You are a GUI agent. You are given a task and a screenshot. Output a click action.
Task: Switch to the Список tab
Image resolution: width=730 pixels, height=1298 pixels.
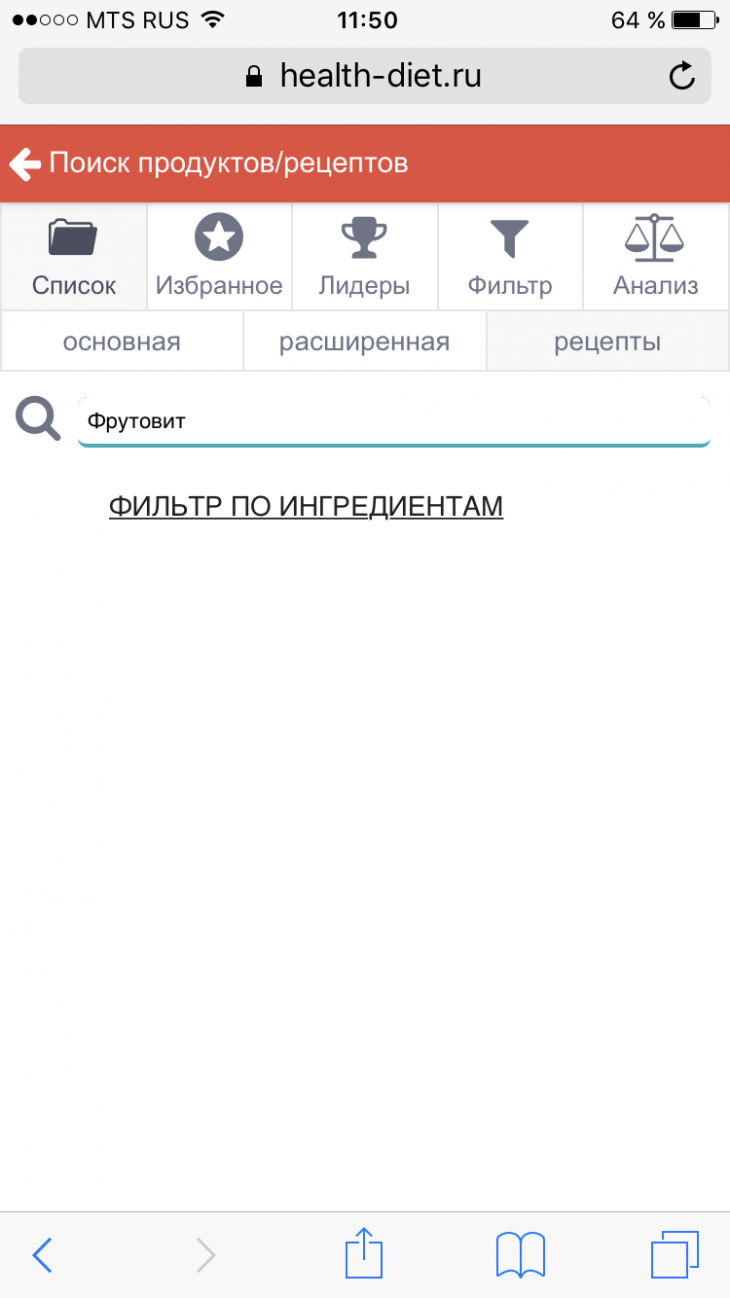74,257
